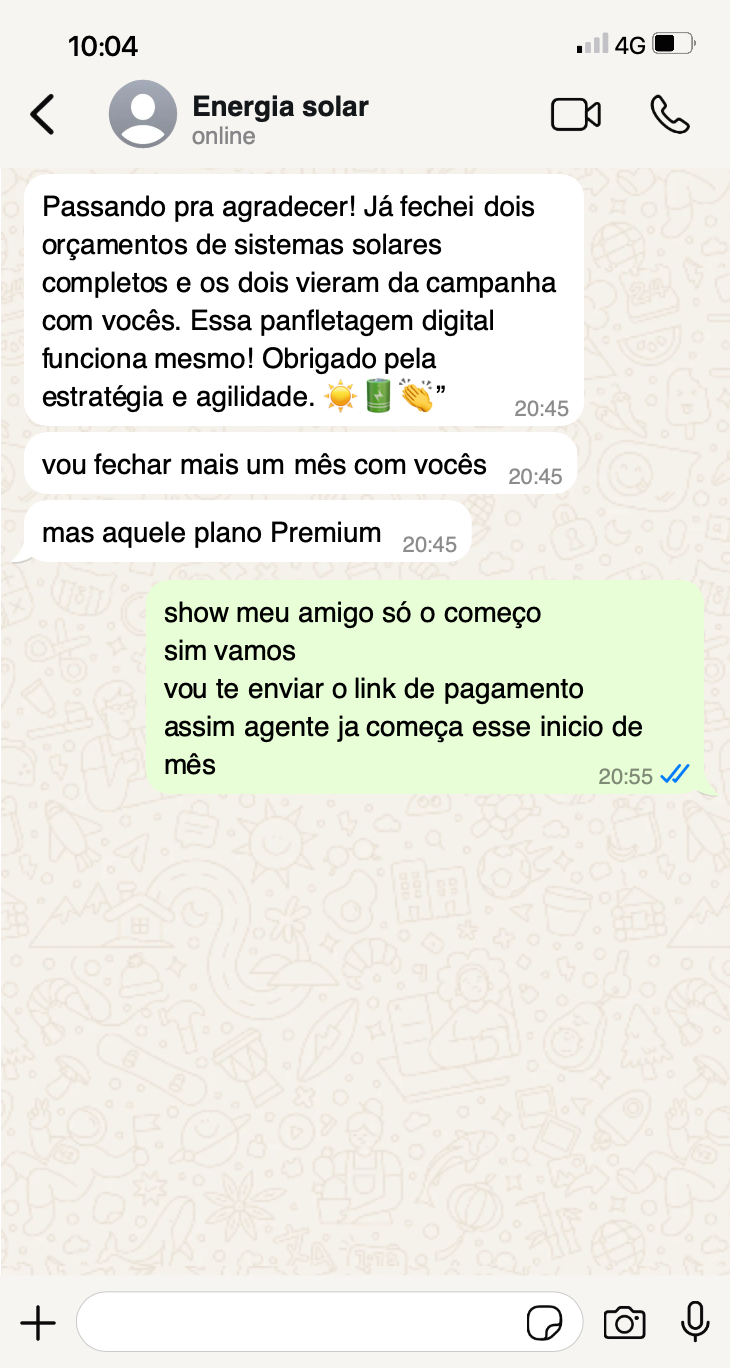
Task: Open the camera to send a photo
Action: click(625, 1323)
